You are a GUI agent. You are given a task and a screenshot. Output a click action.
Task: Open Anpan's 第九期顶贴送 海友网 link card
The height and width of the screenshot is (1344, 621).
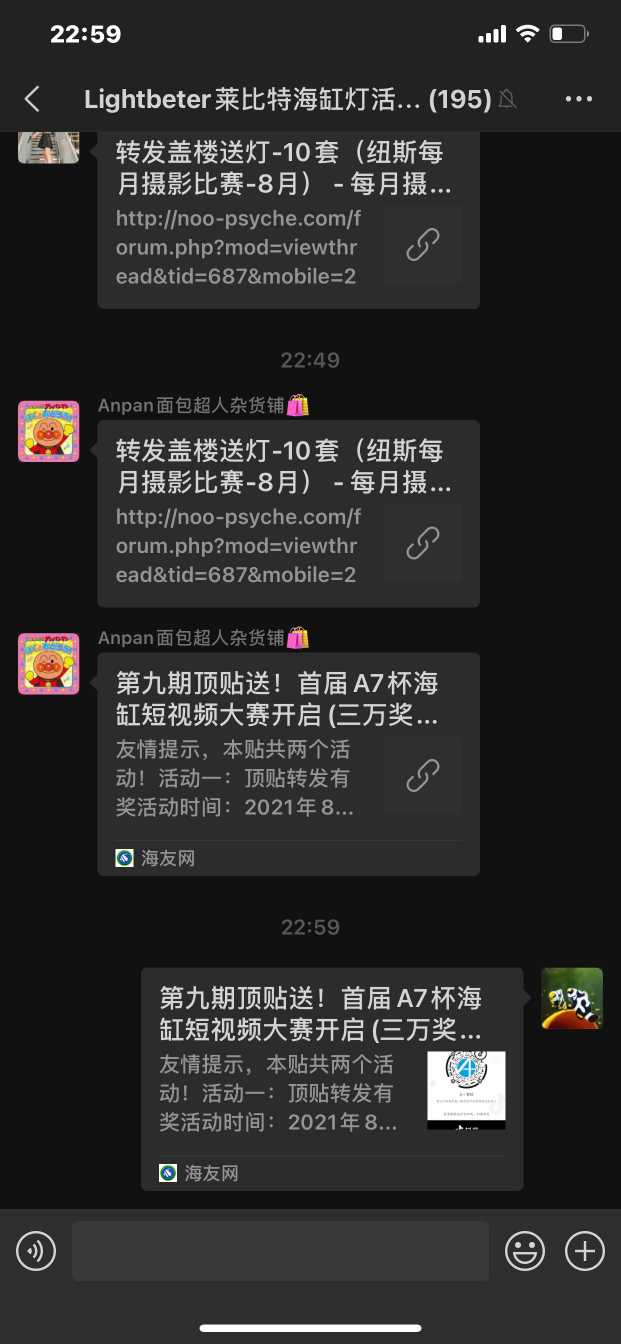(x=288, y=763)
